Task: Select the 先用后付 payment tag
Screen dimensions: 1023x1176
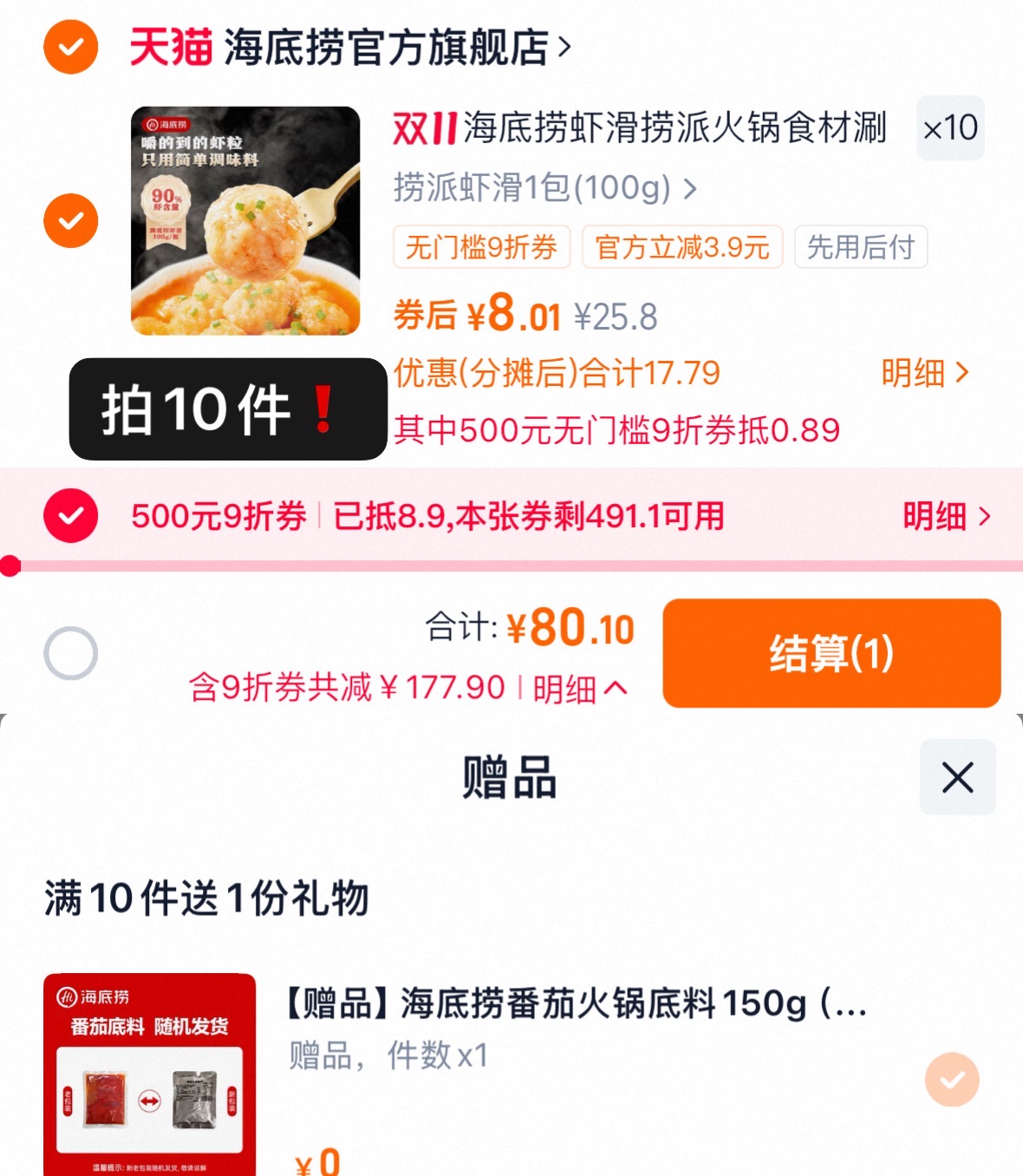Action: 861,247
